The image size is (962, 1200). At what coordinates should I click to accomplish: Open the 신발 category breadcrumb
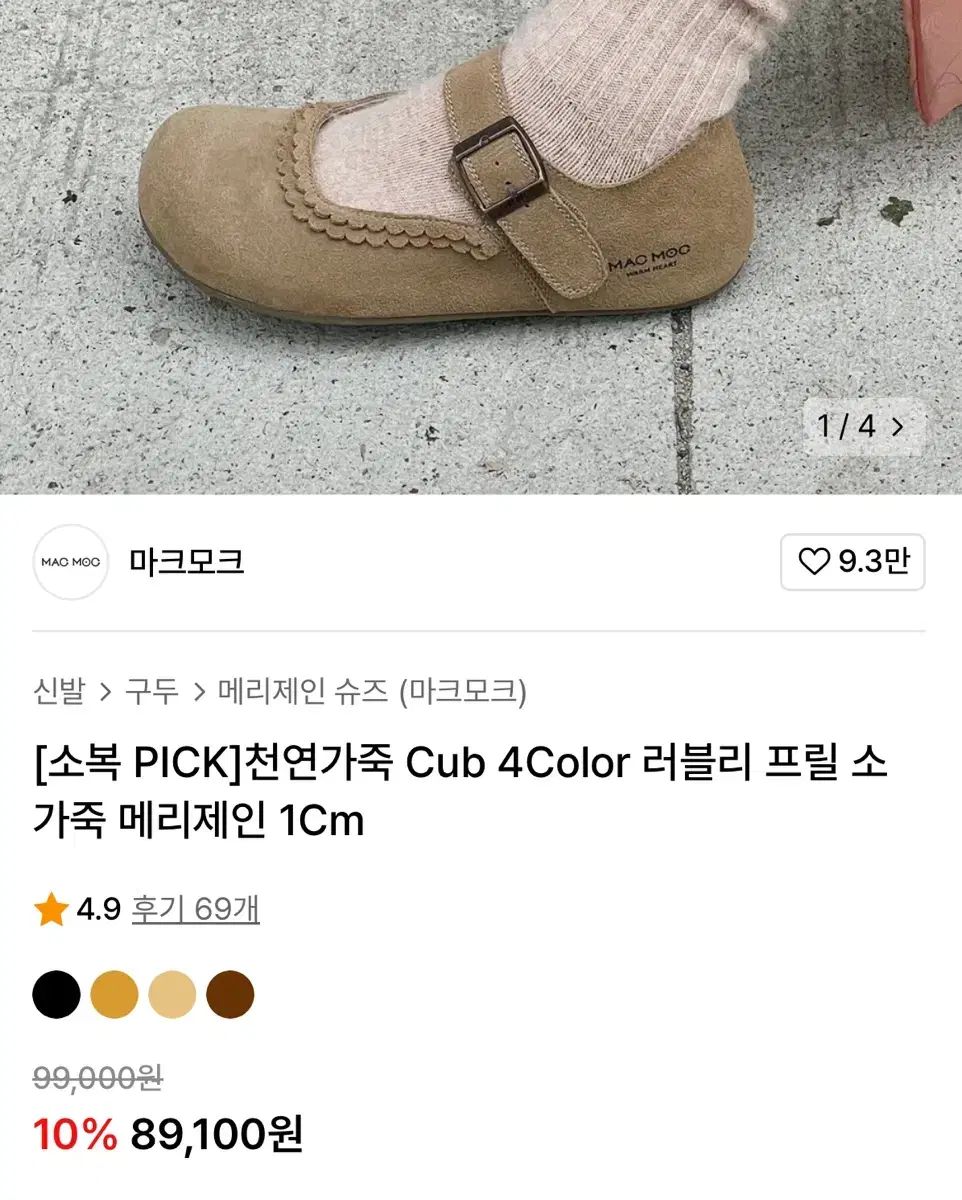coord(58,691)
